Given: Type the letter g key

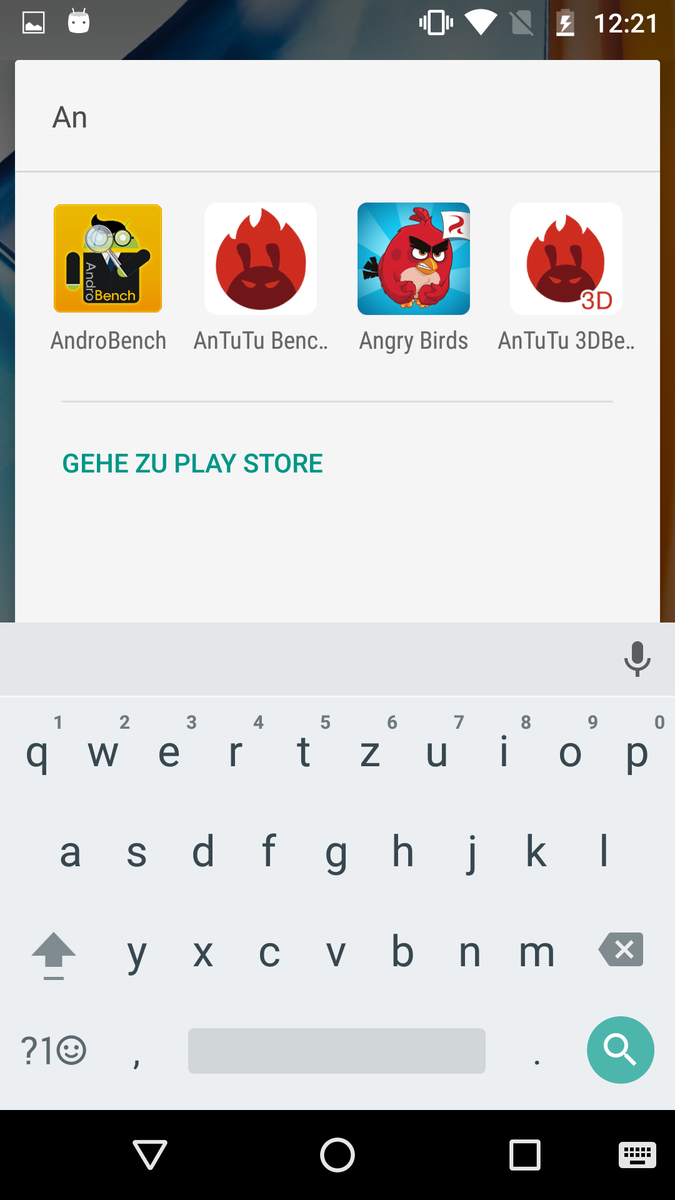Looking at the screenshot, I should [x=336, y=853].
